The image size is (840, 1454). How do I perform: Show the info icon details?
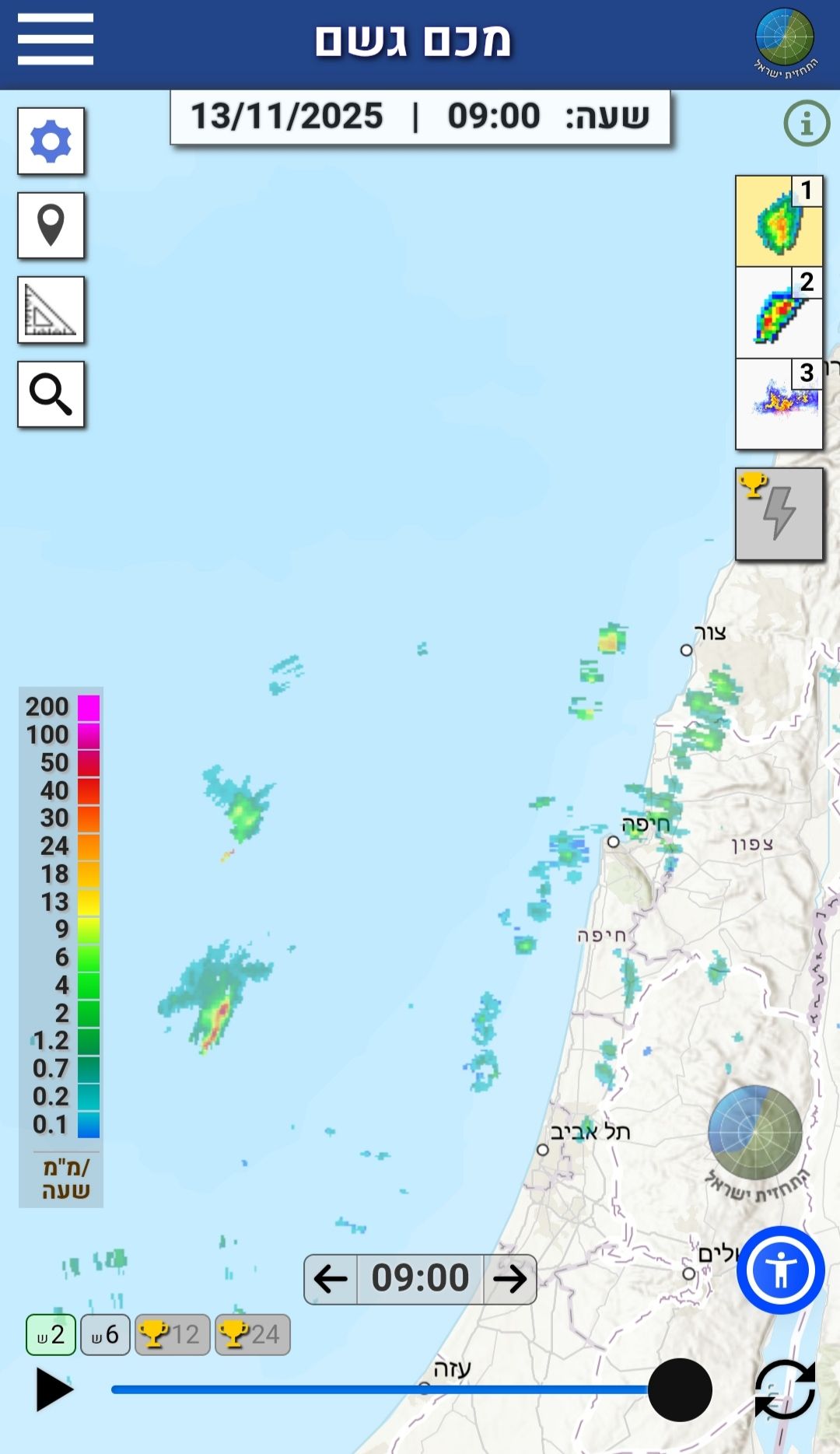coord(807,123)
